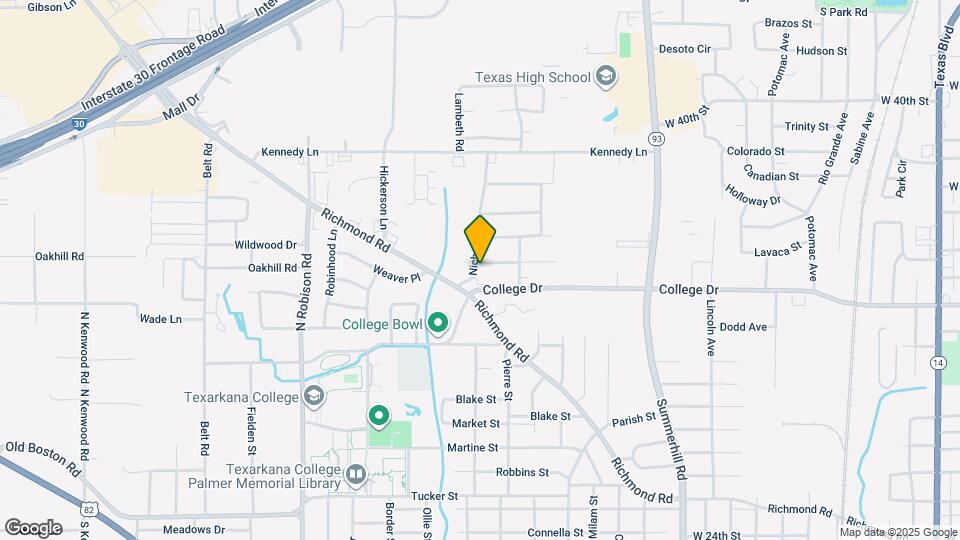The height and width of the screenshot is (540, 960).
Task: Open the Texas High School map marker
Action: pyautogui.click(x=606, y=77)
